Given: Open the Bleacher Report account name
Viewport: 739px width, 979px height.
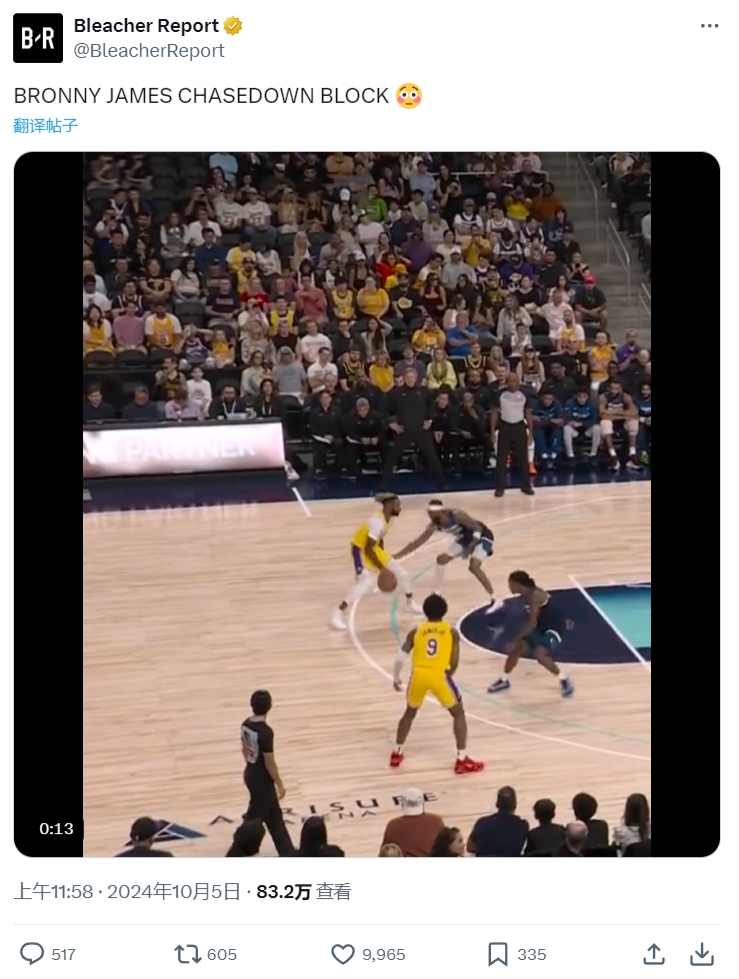Looking at the screenshot, I should point(146,26).
